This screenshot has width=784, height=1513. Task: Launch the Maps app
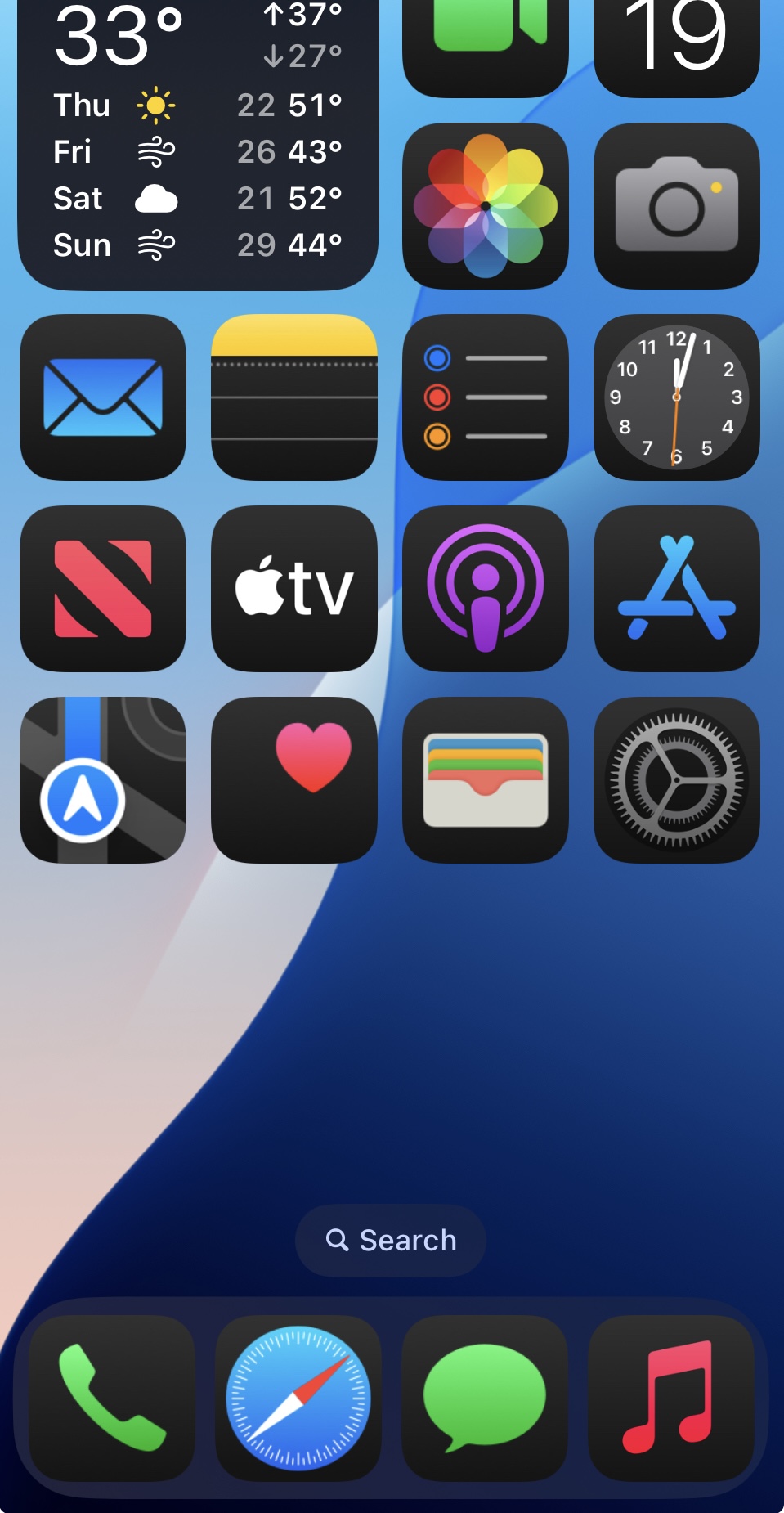click(103, 780)
